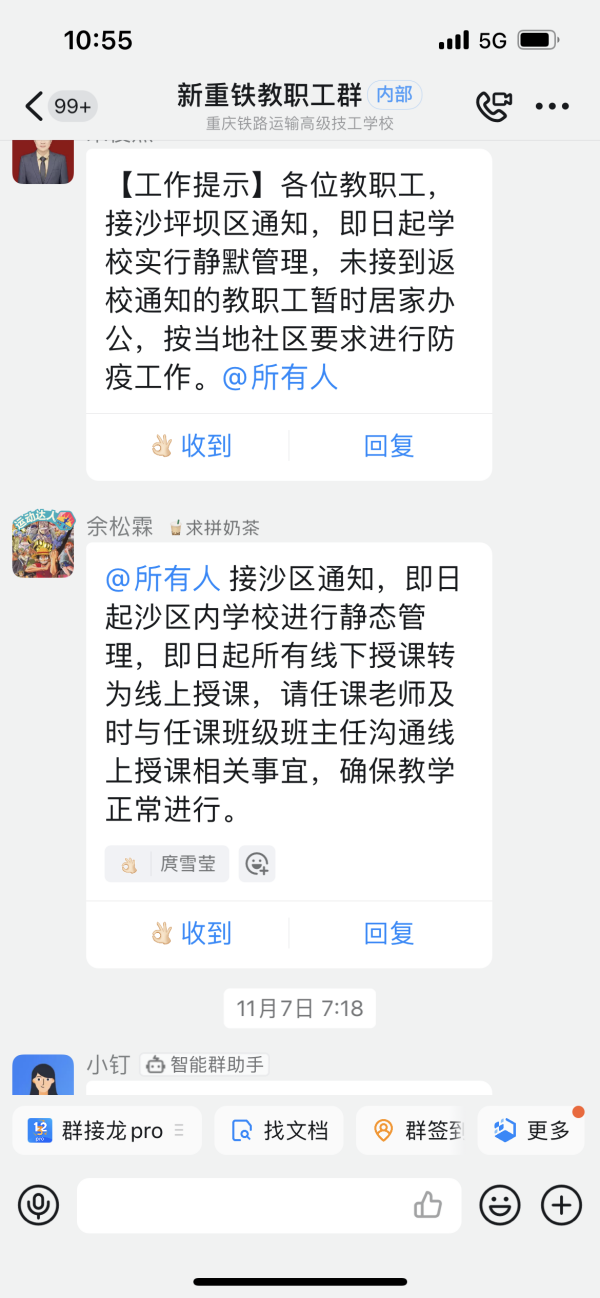Tap 收到 under the 工作提示 message
The height and width of the screenshot is (1298, 600).
tap(191, 446)
